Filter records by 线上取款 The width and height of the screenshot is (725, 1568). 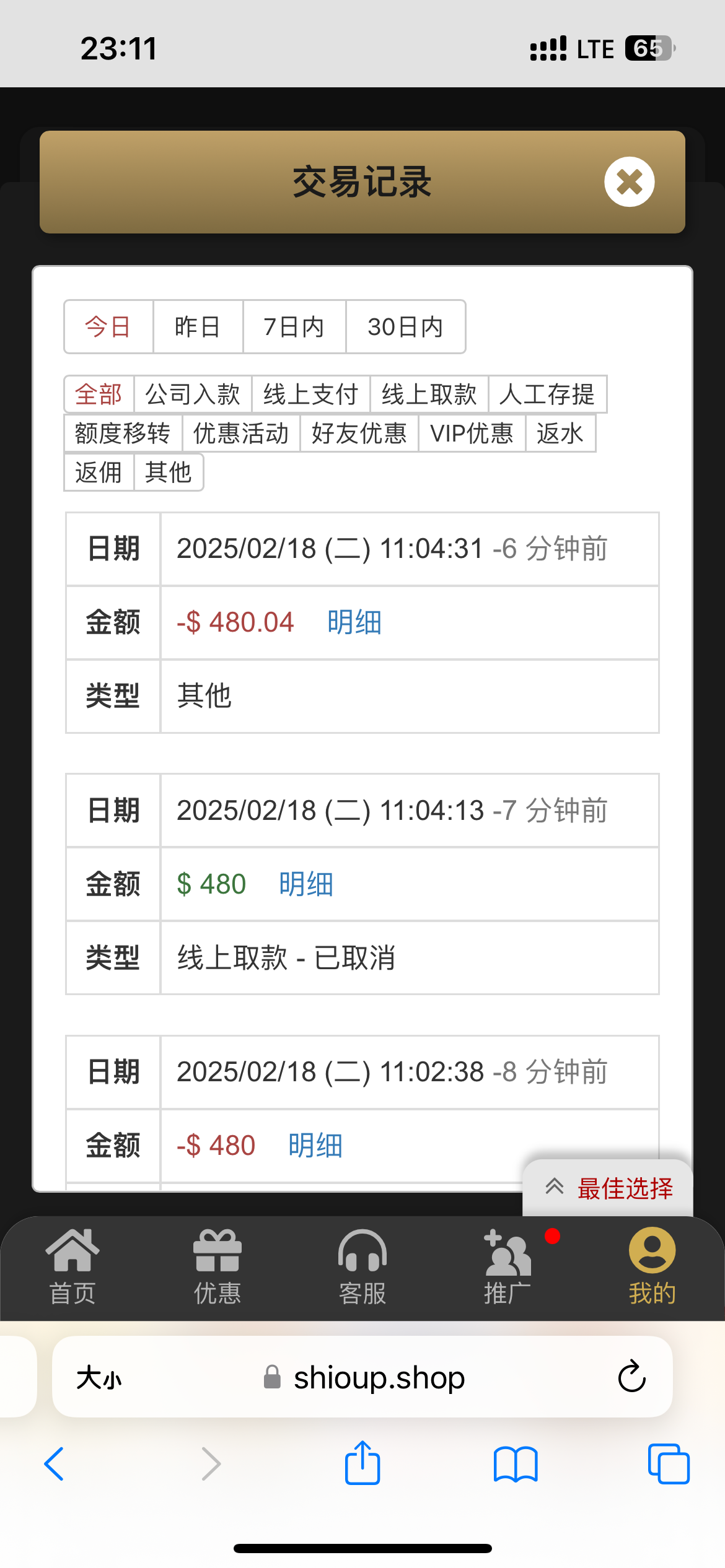pyautogui.click(x=429, y=394)
